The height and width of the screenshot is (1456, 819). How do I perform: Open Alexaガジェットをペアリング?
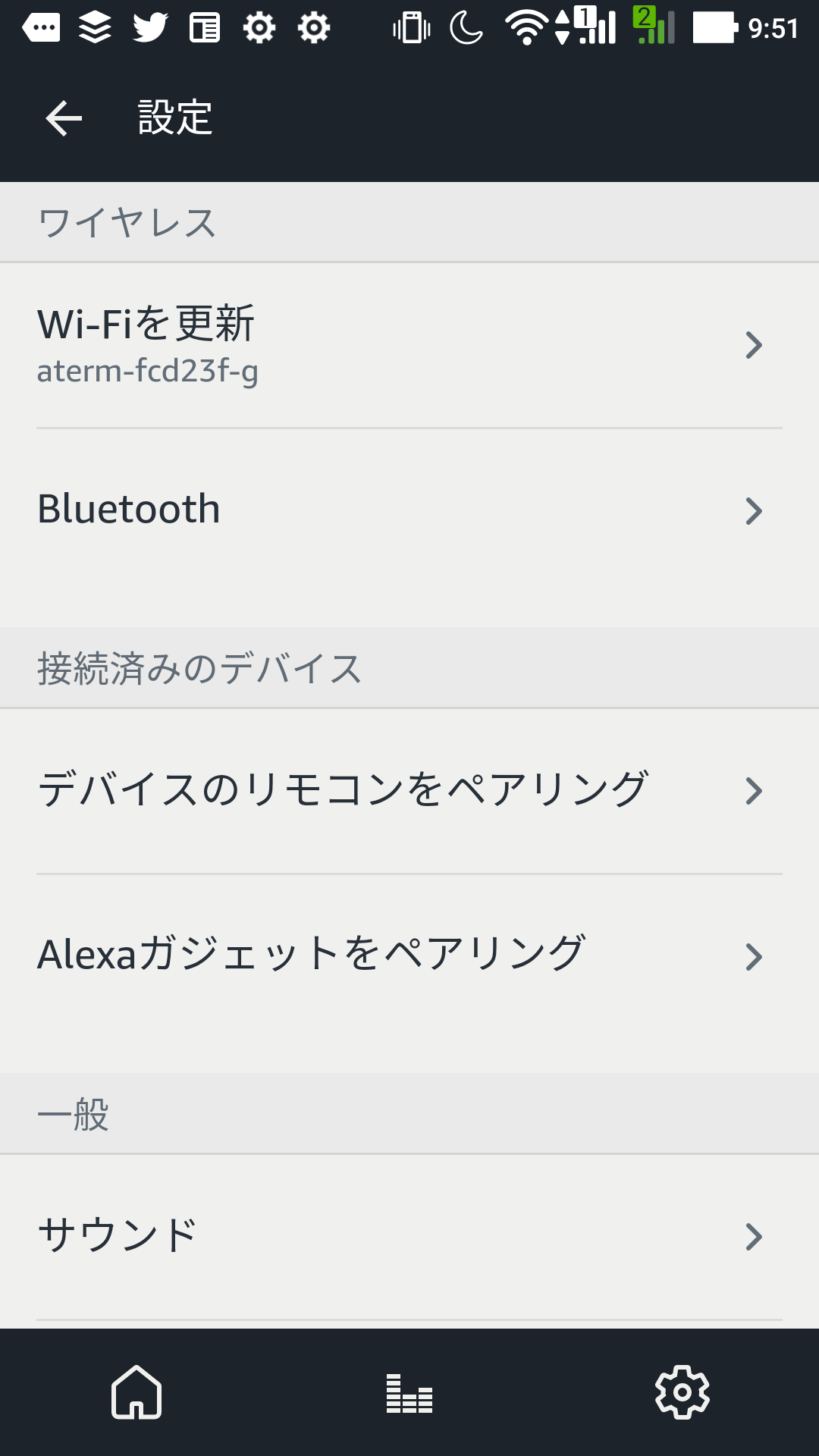pyautogui.click(x=409, y=956)
